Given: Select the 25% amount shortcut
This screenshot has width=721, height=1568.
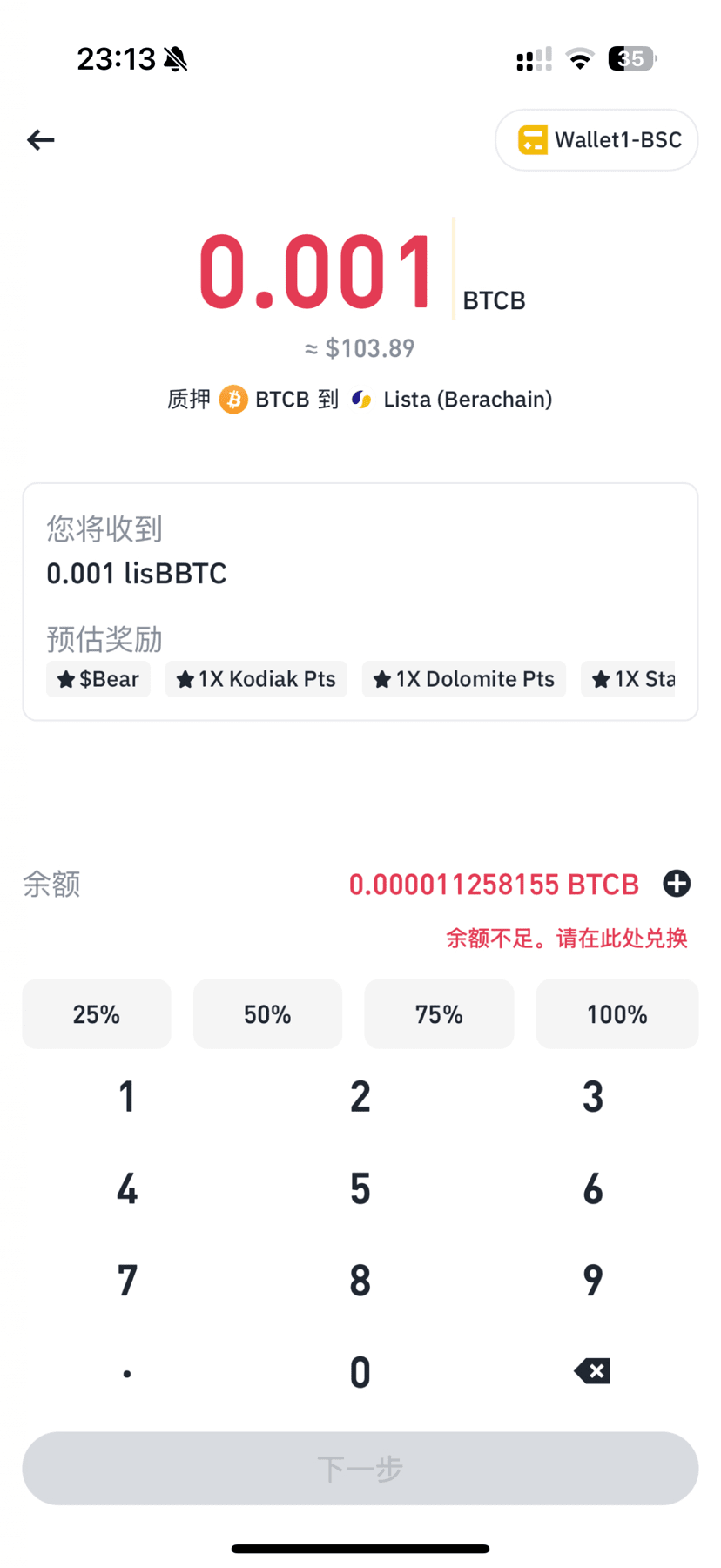Looking at the screenshot, I should [x=97, y=1013].
